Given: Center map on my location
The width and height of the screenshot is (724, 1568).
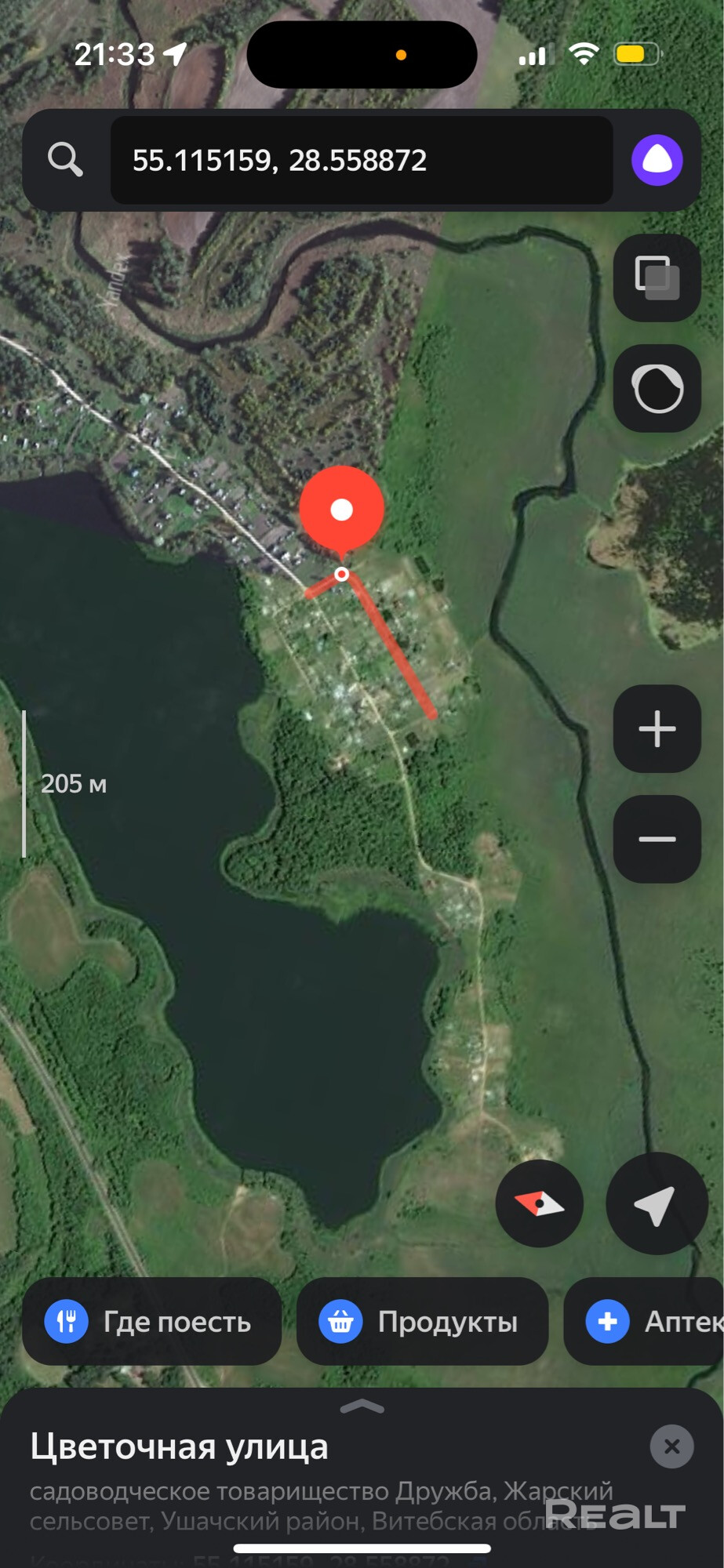Looking at the screenshot, I should (x=656, y=1203).
